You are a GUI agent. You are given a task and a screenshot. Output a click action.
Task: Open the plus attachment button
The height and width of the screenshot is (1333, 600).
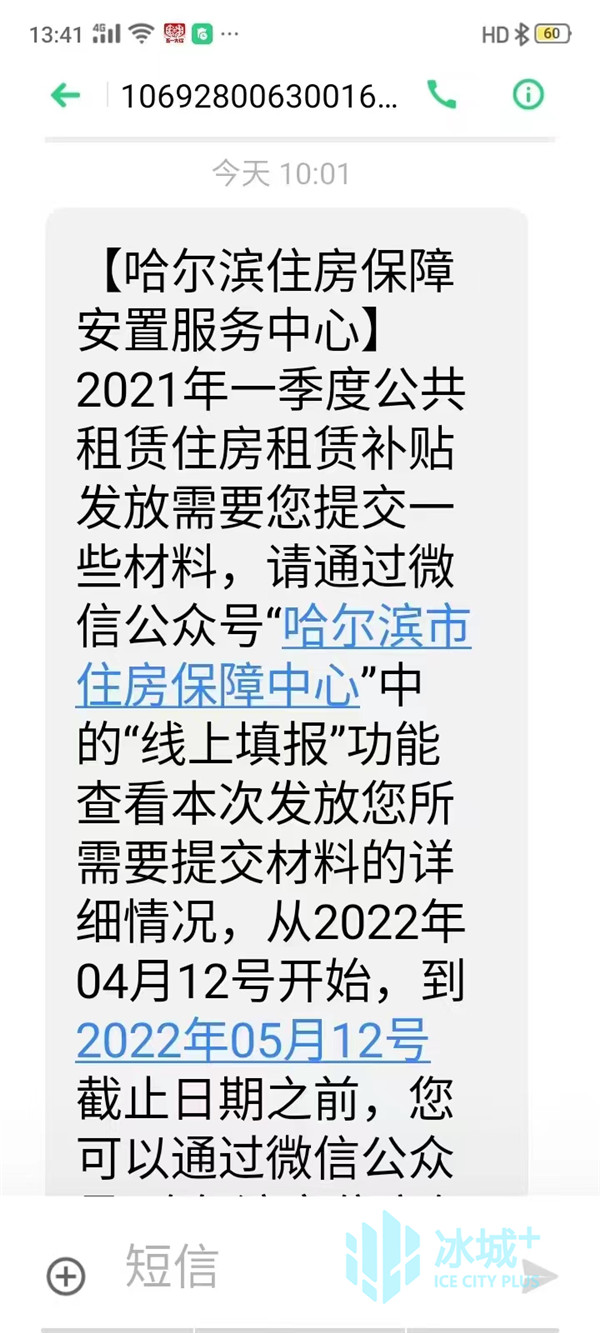67,1275
